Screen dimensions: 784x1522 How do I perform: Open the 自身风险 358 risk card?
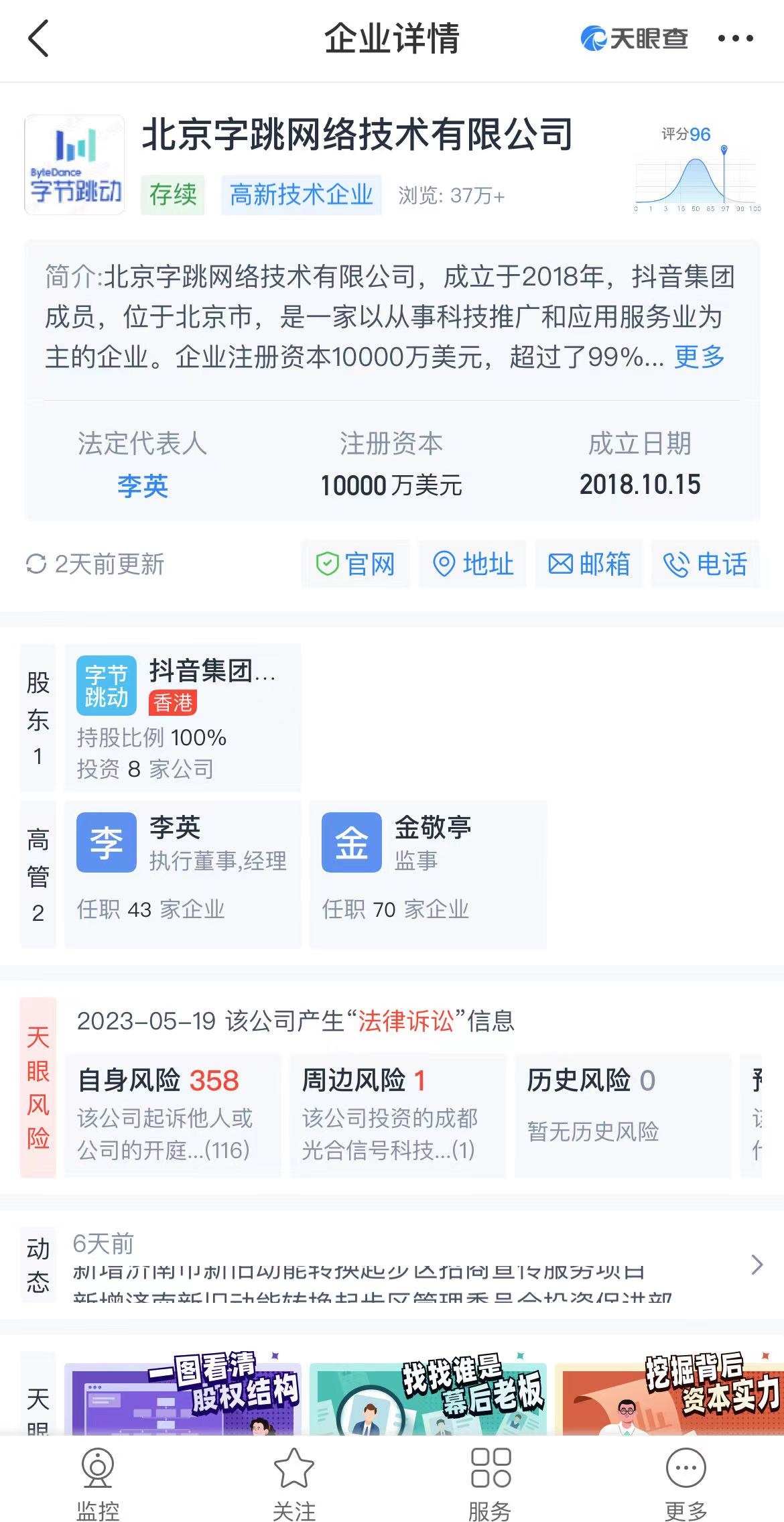(173, 1115)
